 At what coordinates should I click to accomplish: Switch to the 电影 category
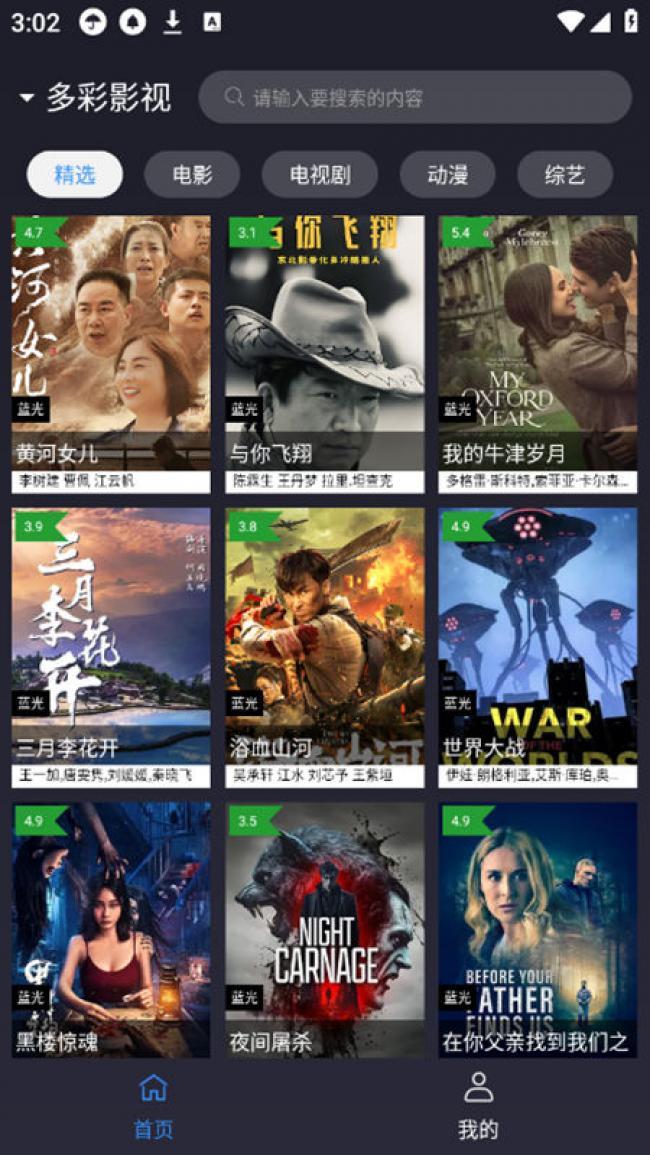click(192, 175)
